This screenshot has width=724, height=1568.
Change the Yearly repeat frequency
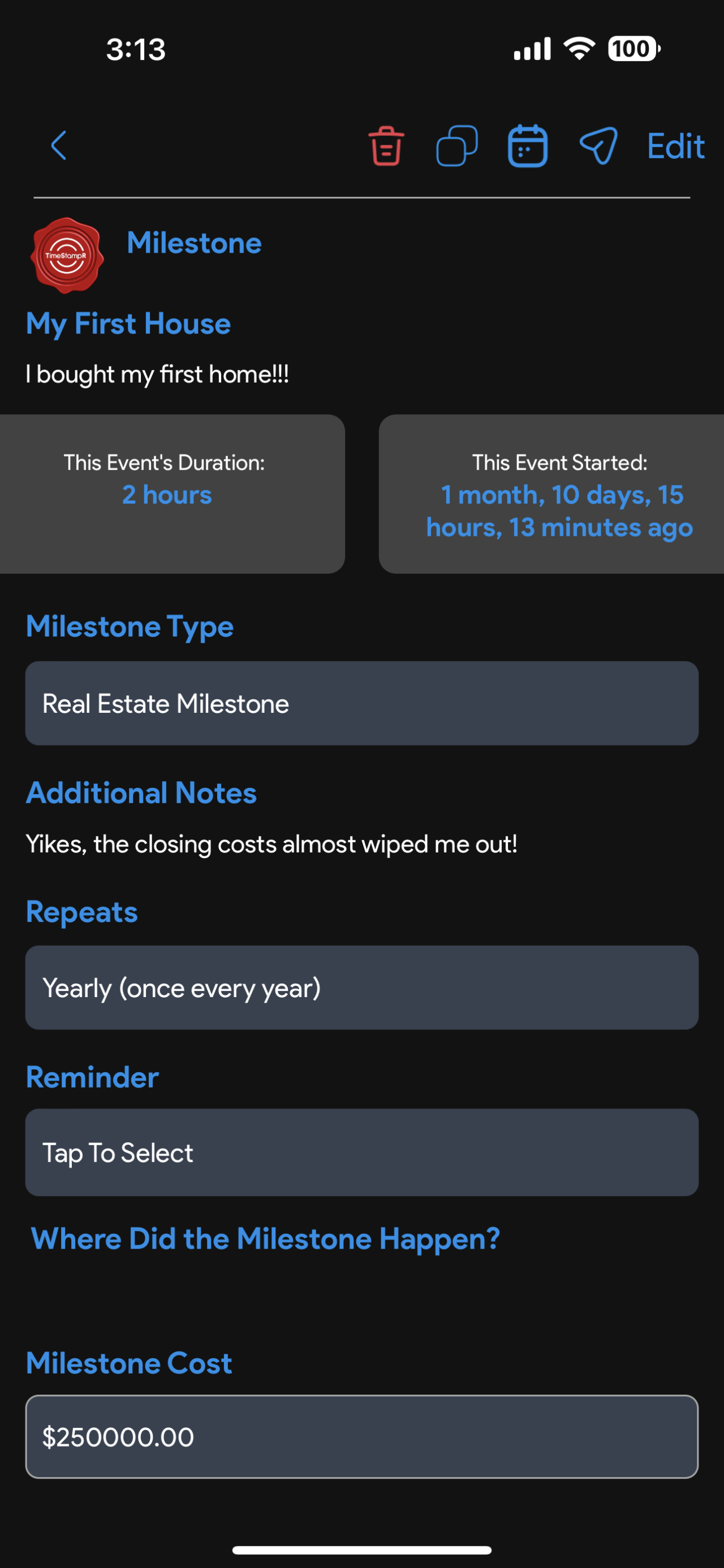(361, 987)
